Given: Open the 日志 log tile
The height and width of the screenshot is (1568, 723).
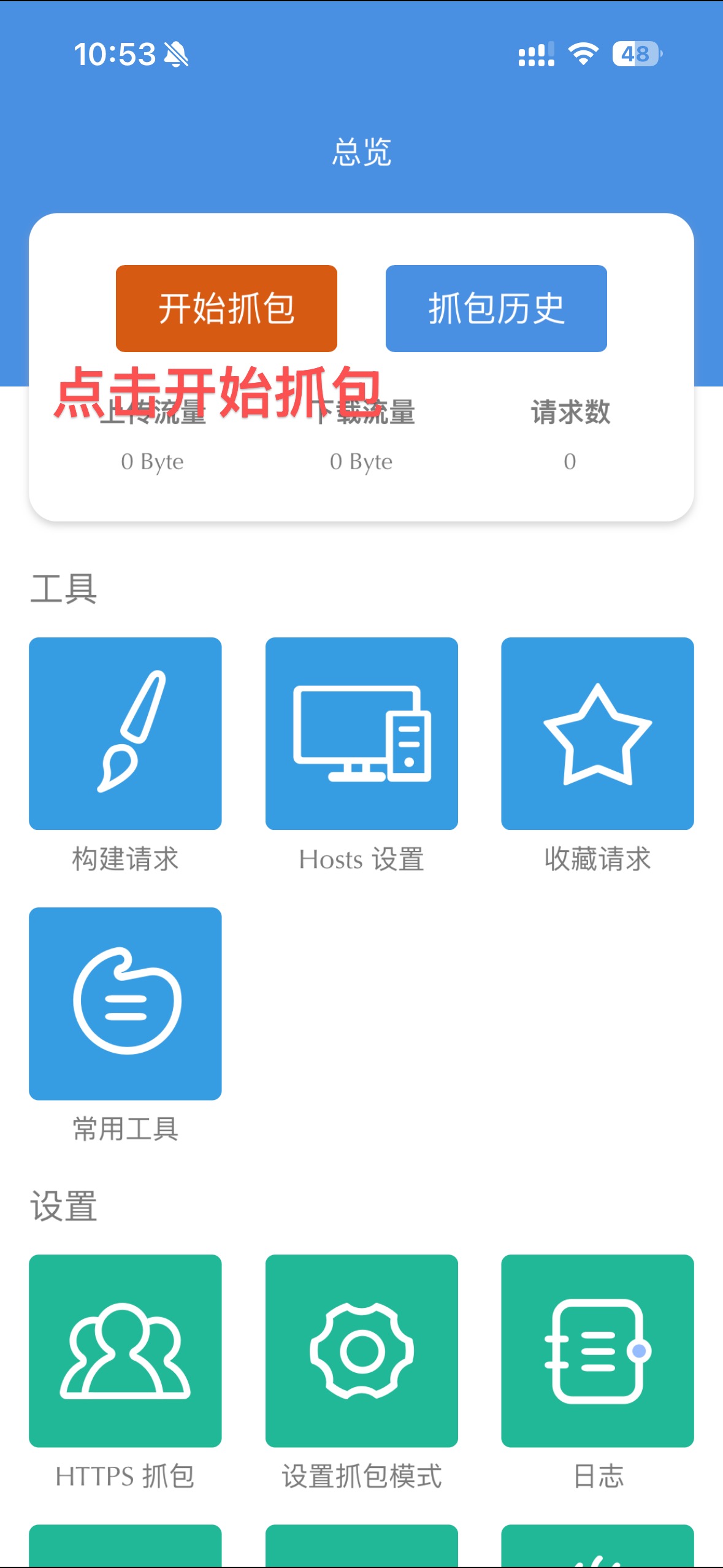Looking at the screenshot, I should [x=597, y=1351].
